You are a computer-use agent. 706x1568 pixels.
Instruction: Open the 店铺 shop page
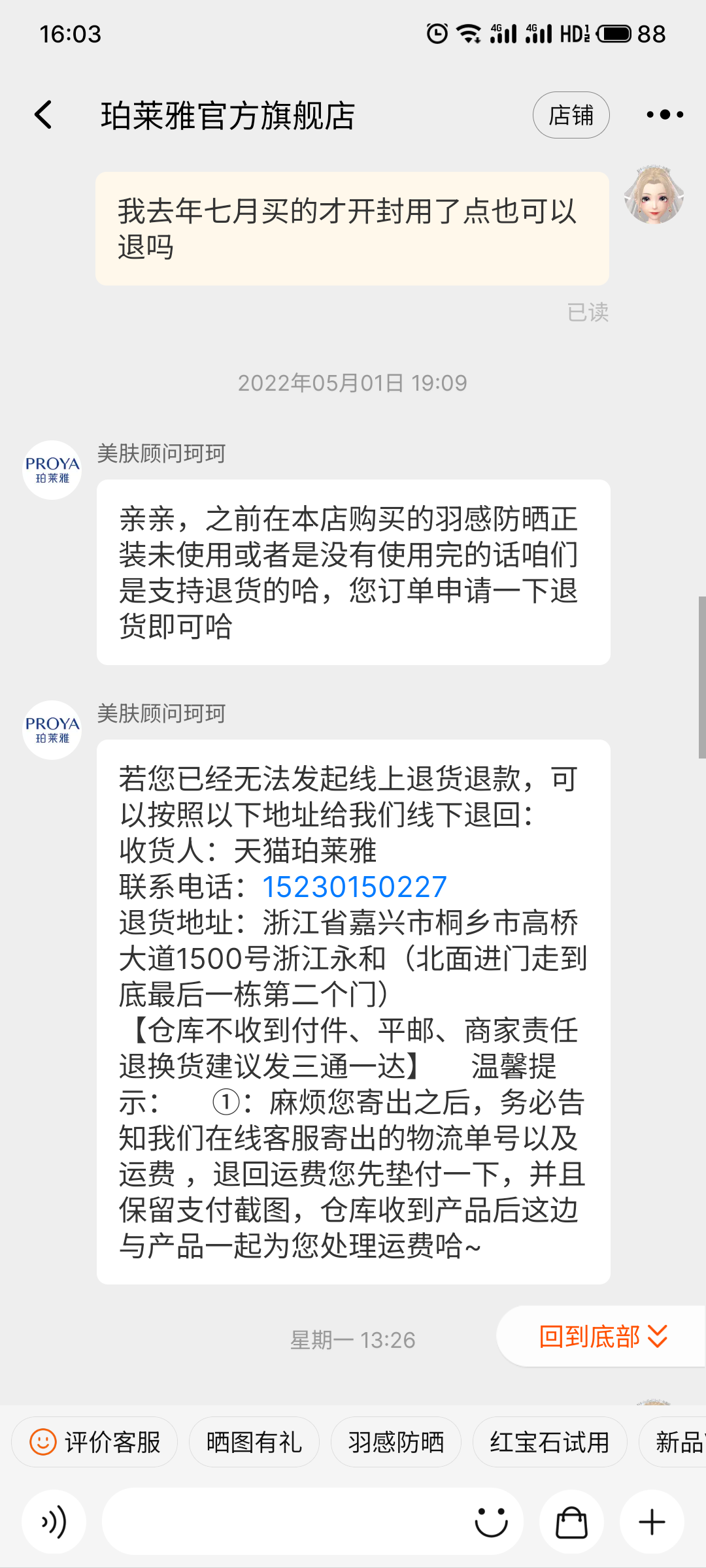[x=571, y=114]
